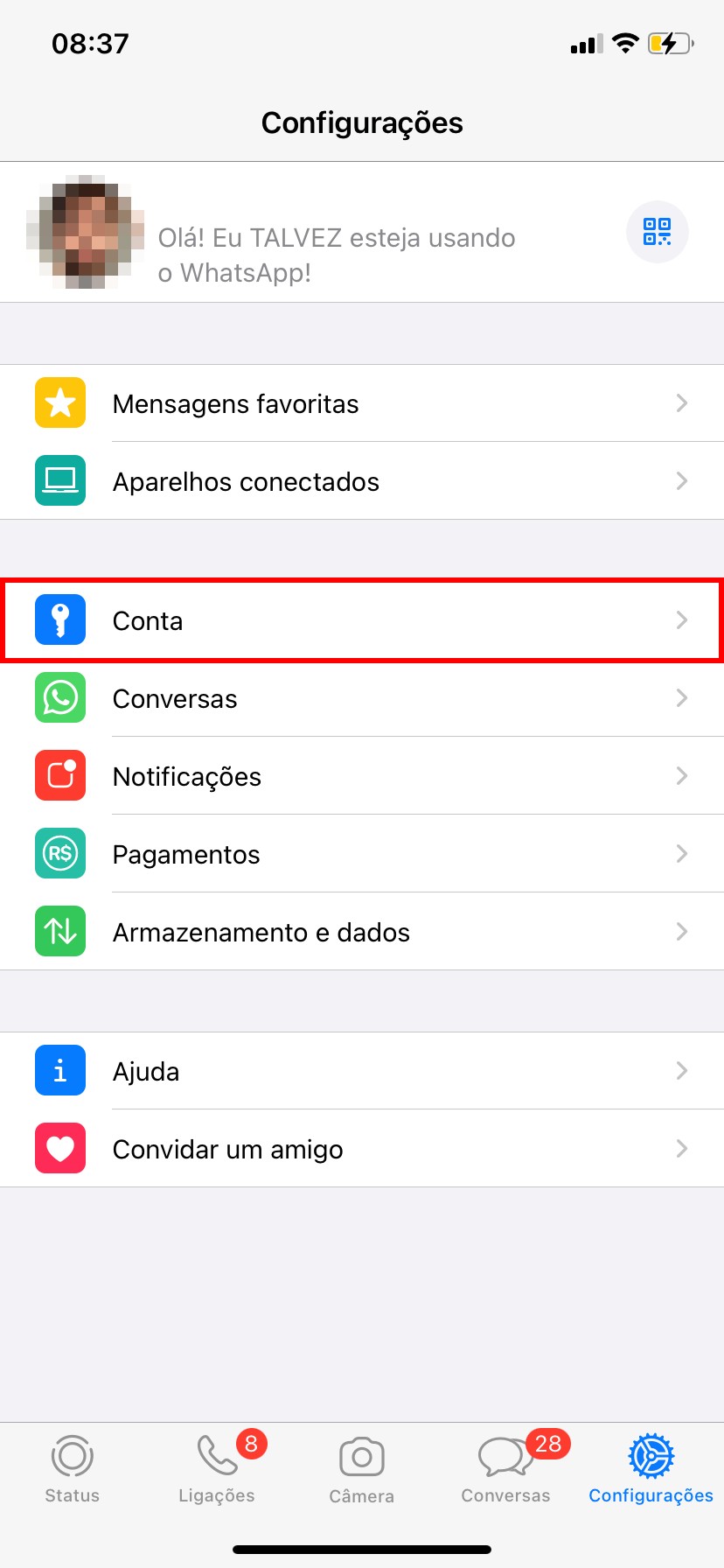
Task: Switch to the Conversas tab with 28 badge
Action: (x=506, y=1470)
